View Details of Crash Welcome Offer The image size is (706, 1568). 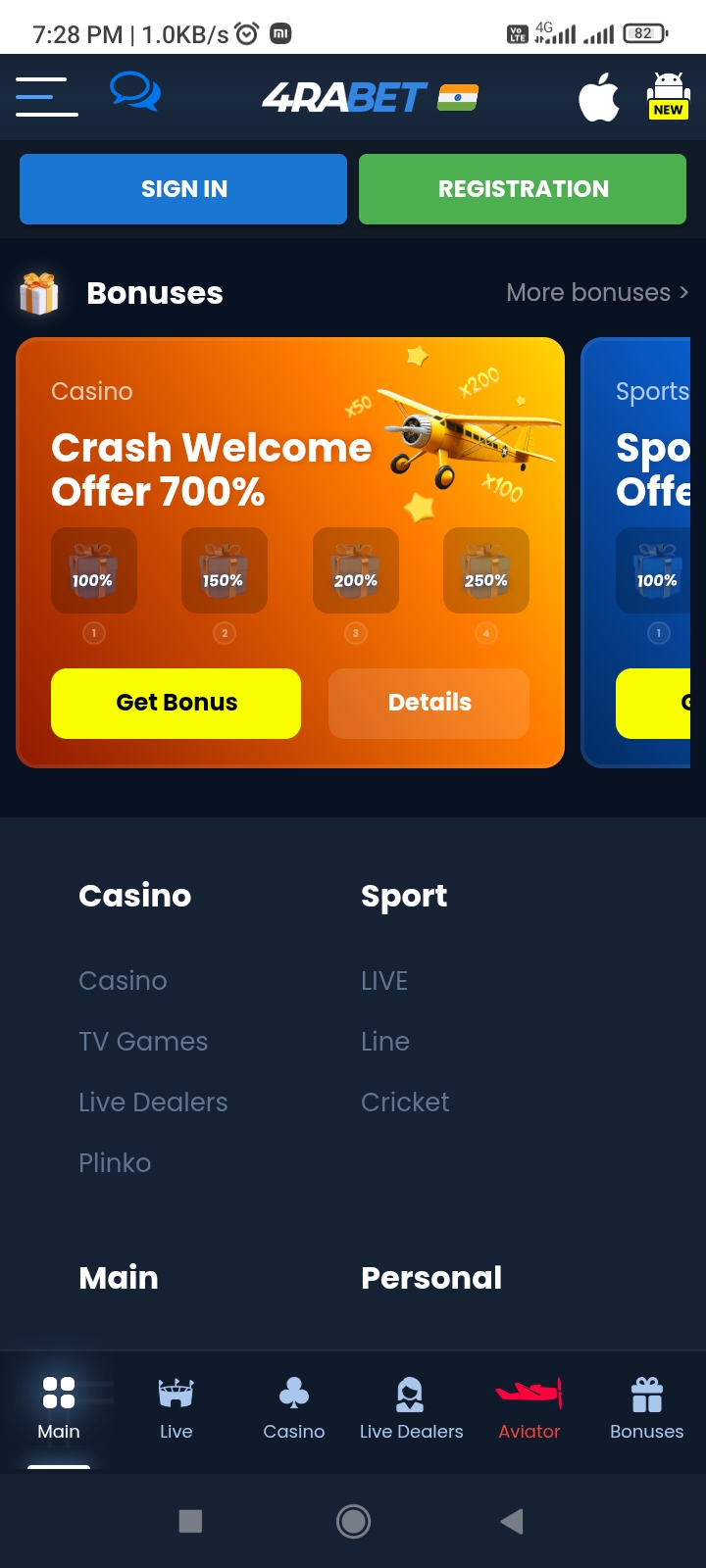point(429,703)
